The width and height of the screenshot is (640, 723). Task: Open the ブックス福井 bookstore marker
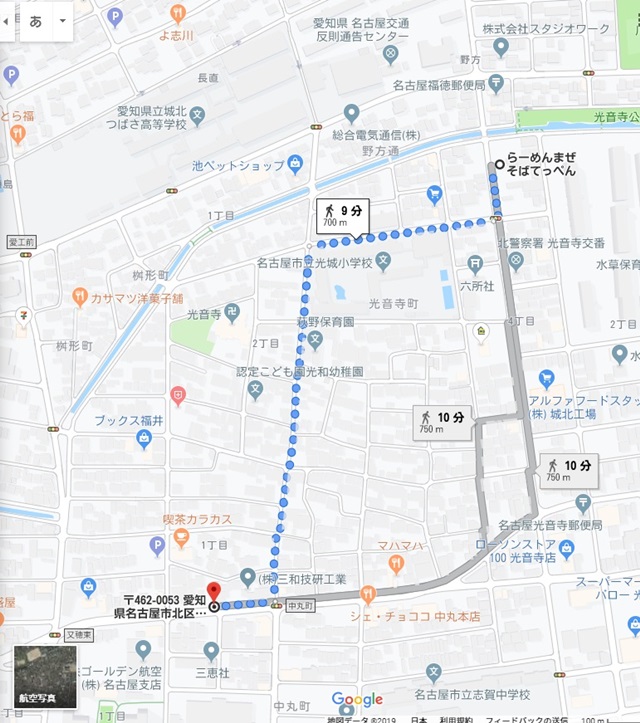[x=144, y=438]
